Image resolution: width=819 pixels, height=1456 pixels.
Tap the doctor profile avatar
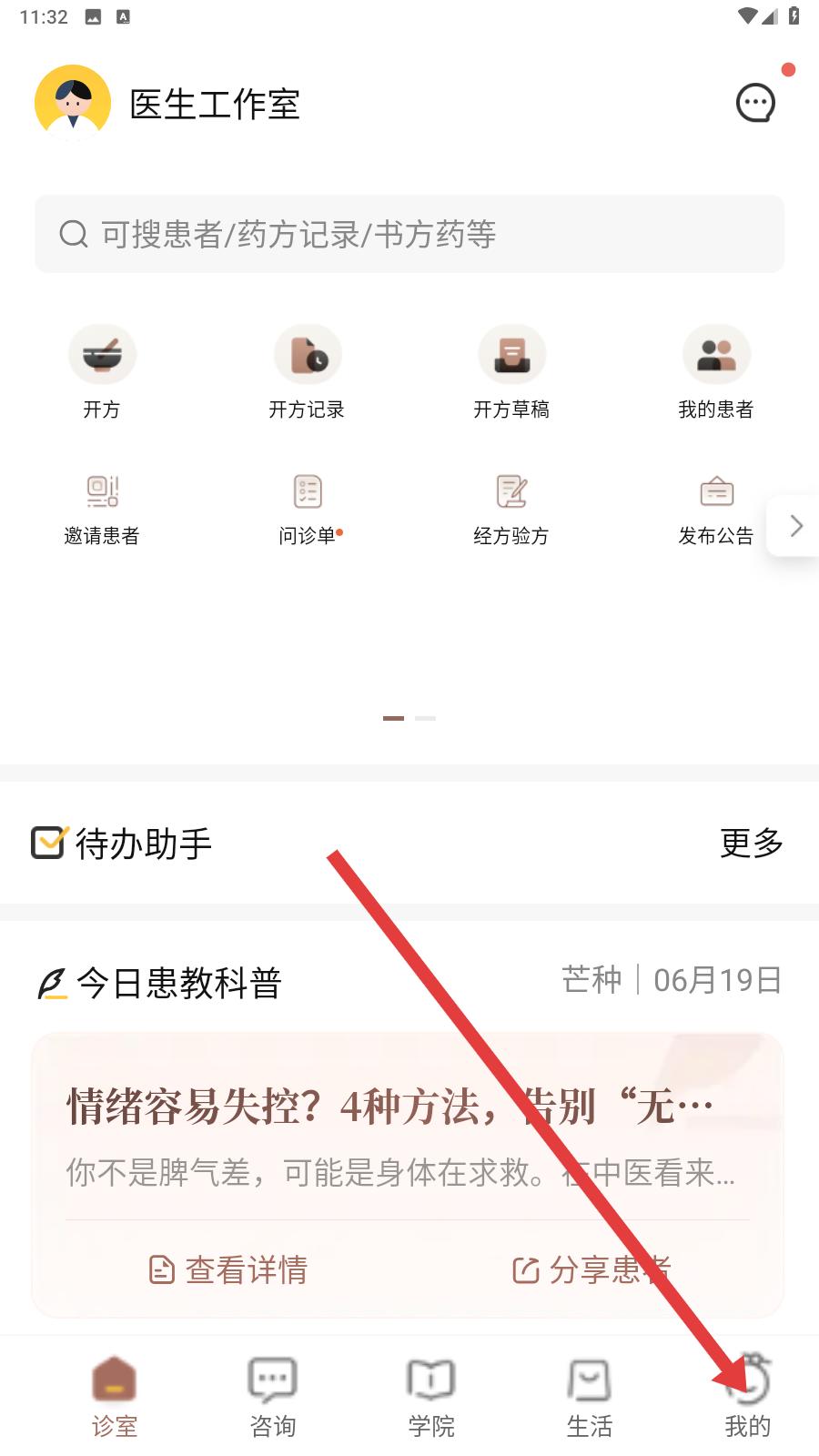(73, 103)
